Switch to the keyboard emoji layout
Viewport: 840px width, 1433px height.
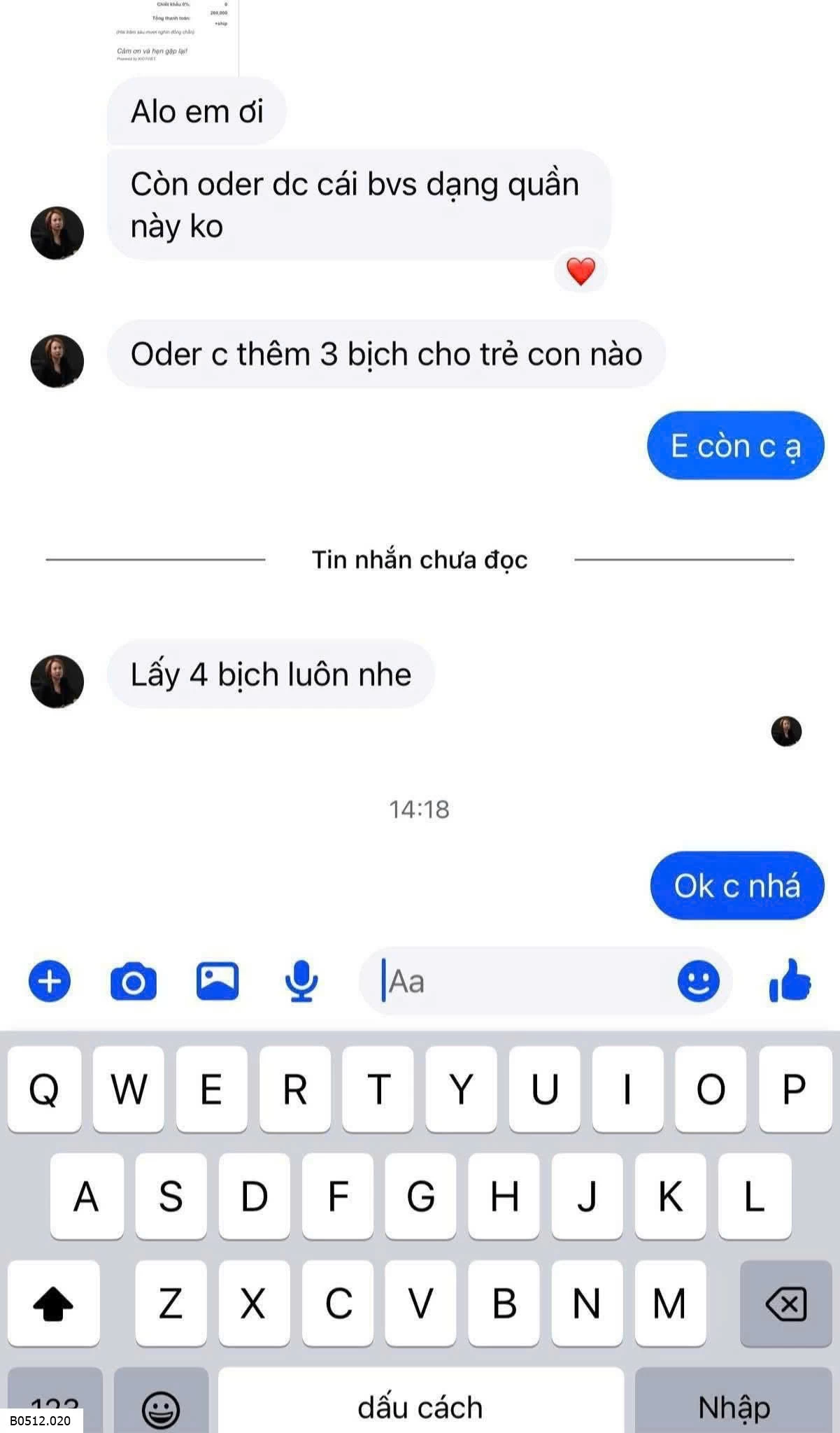(161, 1408)
